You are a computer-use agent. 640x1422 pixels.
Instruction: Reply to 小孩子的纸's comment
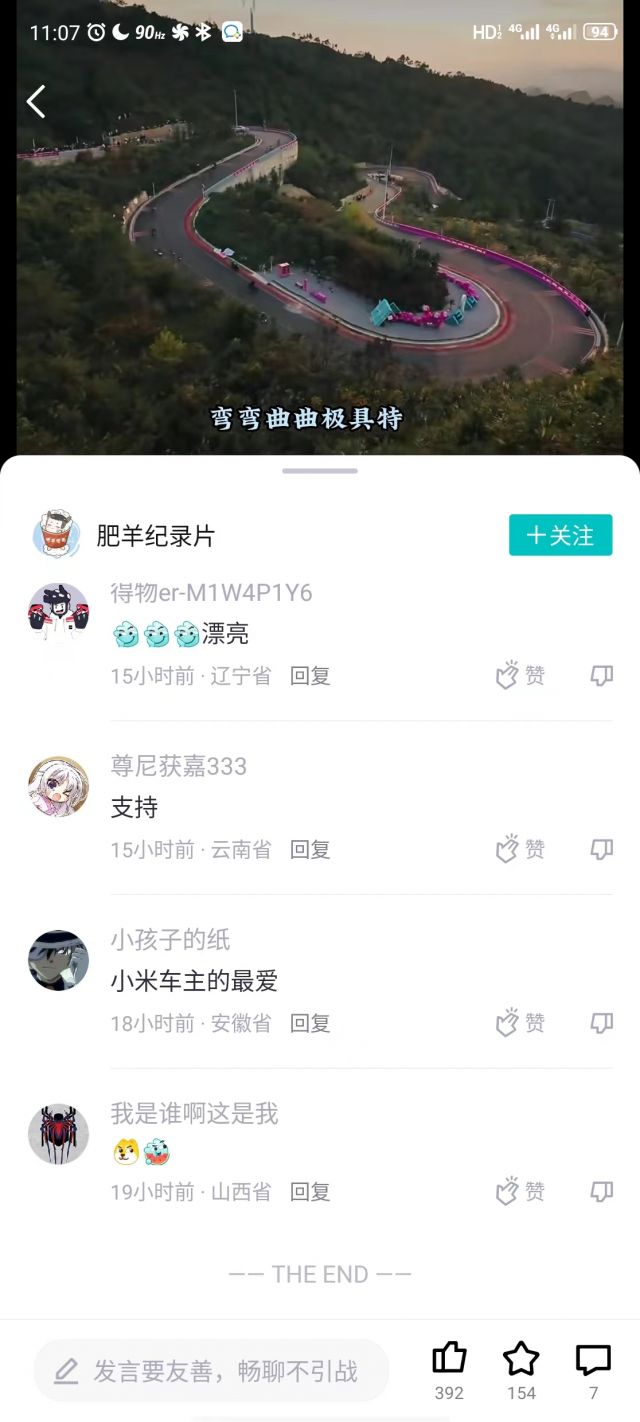[x=310, y=1024]
